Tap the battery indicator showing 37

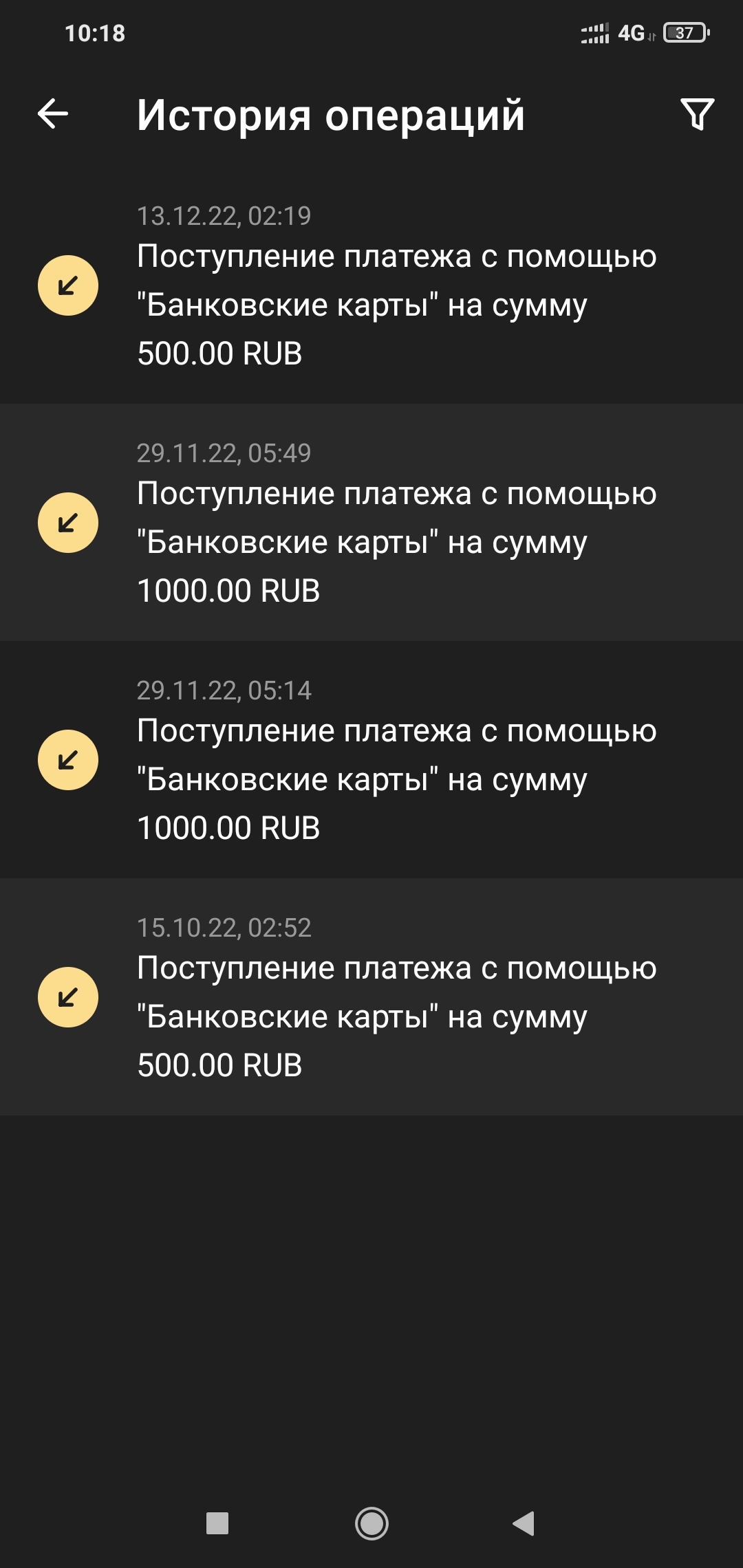coord(681,32)
